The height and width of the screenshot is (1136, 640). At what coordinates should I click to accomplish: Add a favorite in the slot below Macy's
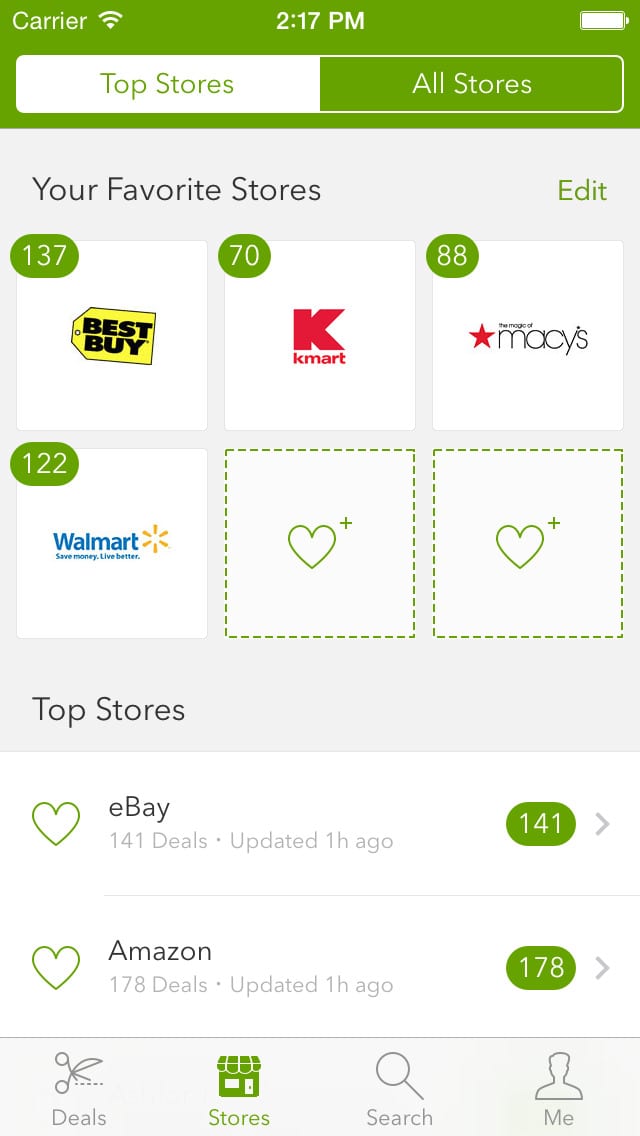[x=528, y=543]
